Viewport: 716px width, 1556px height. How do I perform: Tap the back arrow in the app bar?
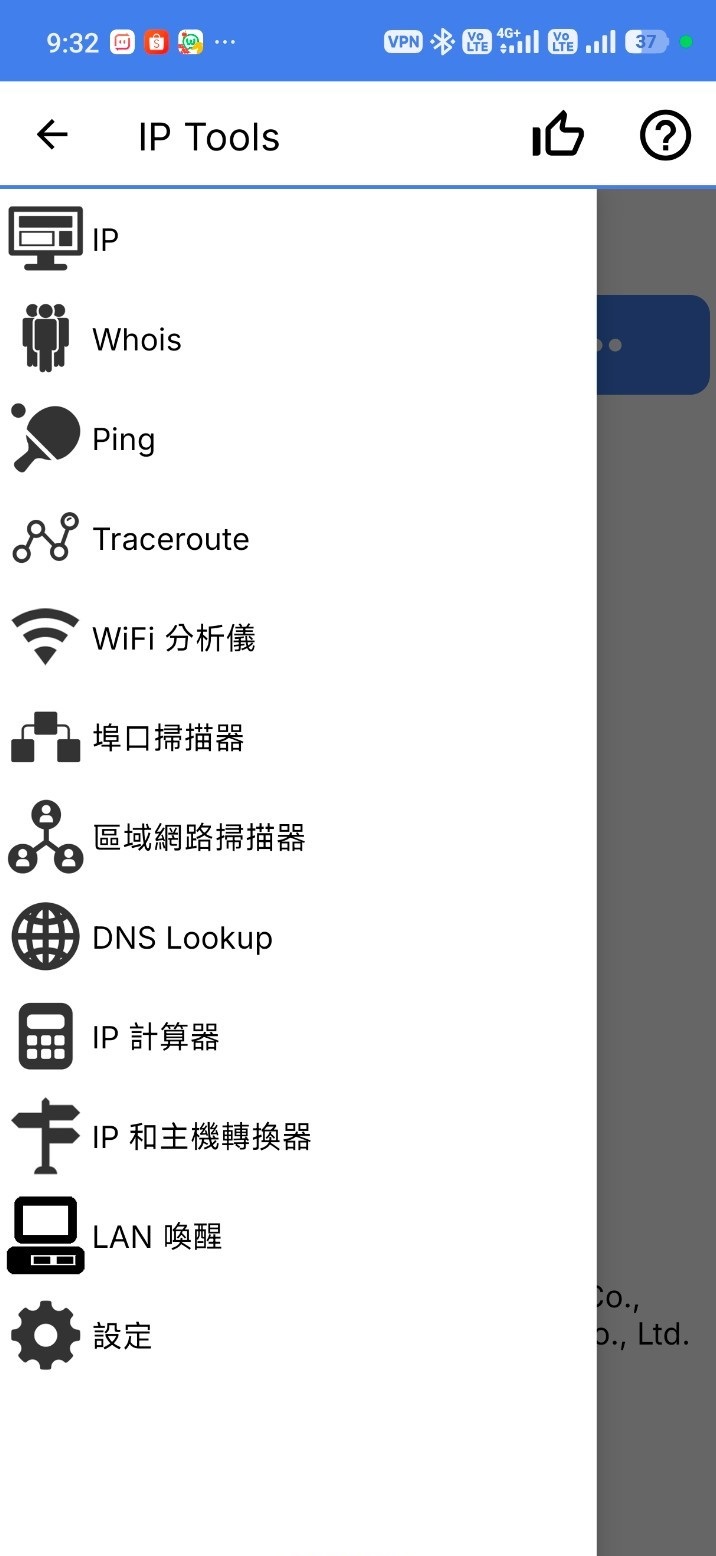coord(52,135)
